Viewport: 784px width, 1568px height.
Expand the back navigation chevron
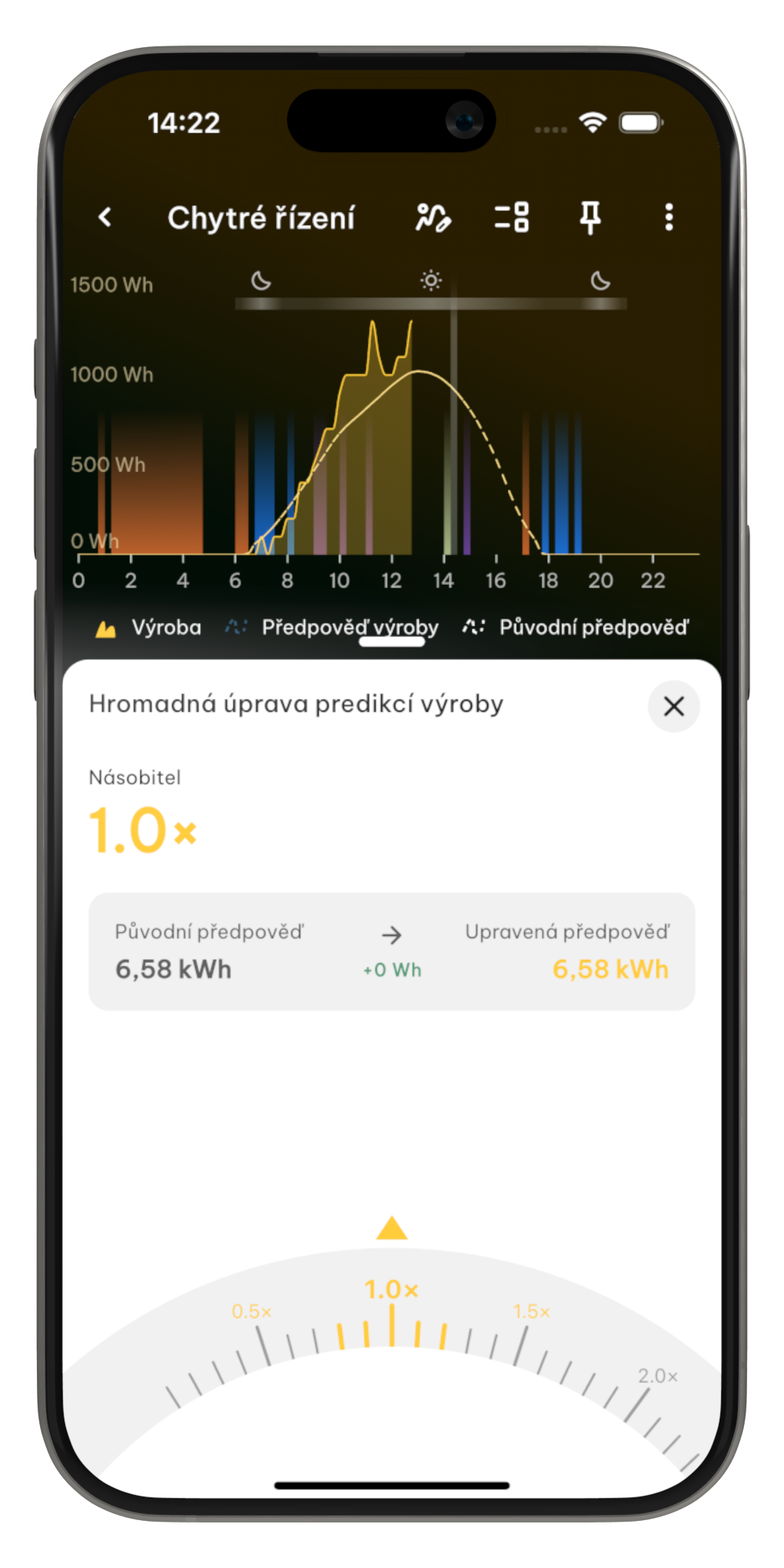(106, 216)
